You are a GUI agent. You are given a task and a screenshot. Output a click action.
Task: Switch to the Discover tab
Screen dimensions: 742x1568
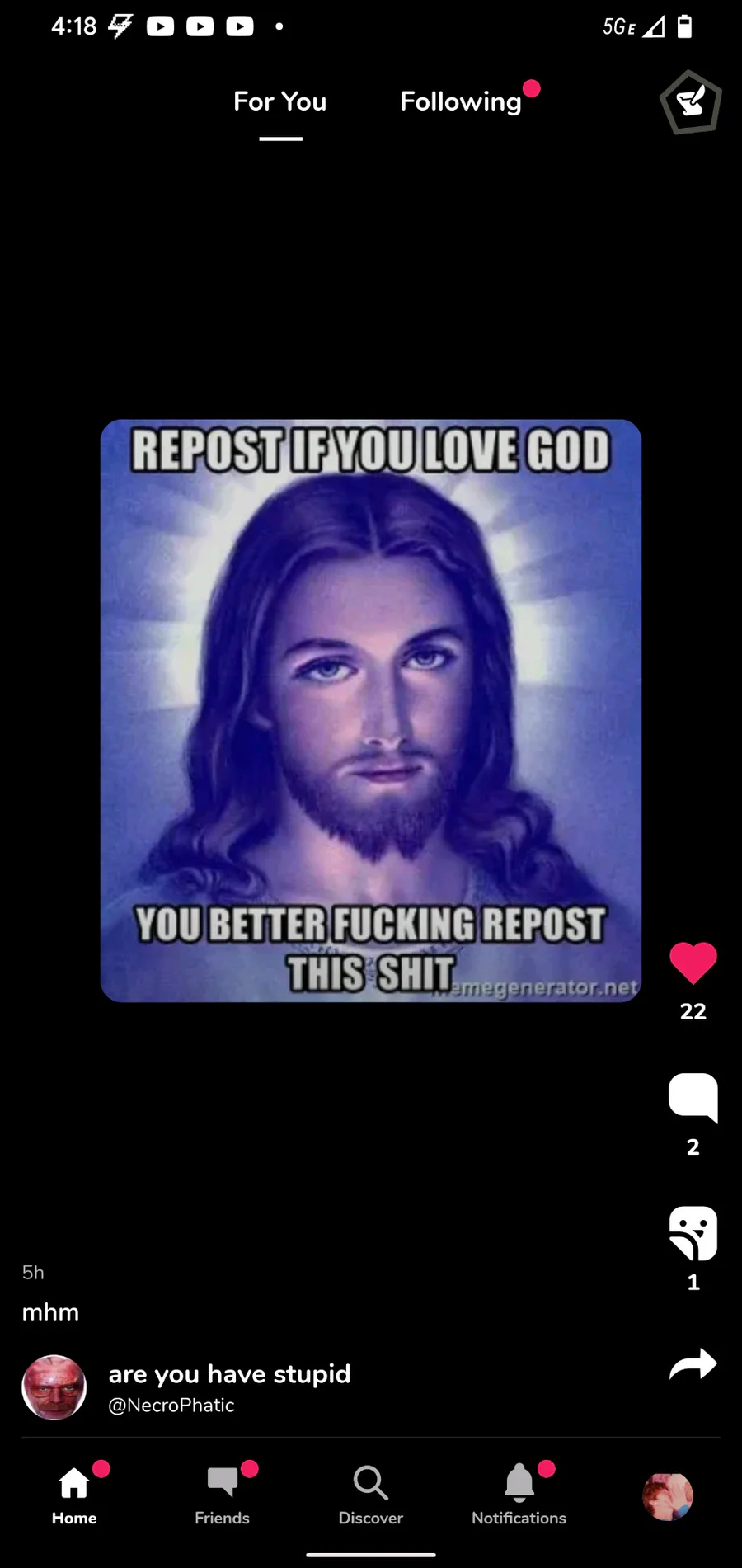(x=371, y=1494)
